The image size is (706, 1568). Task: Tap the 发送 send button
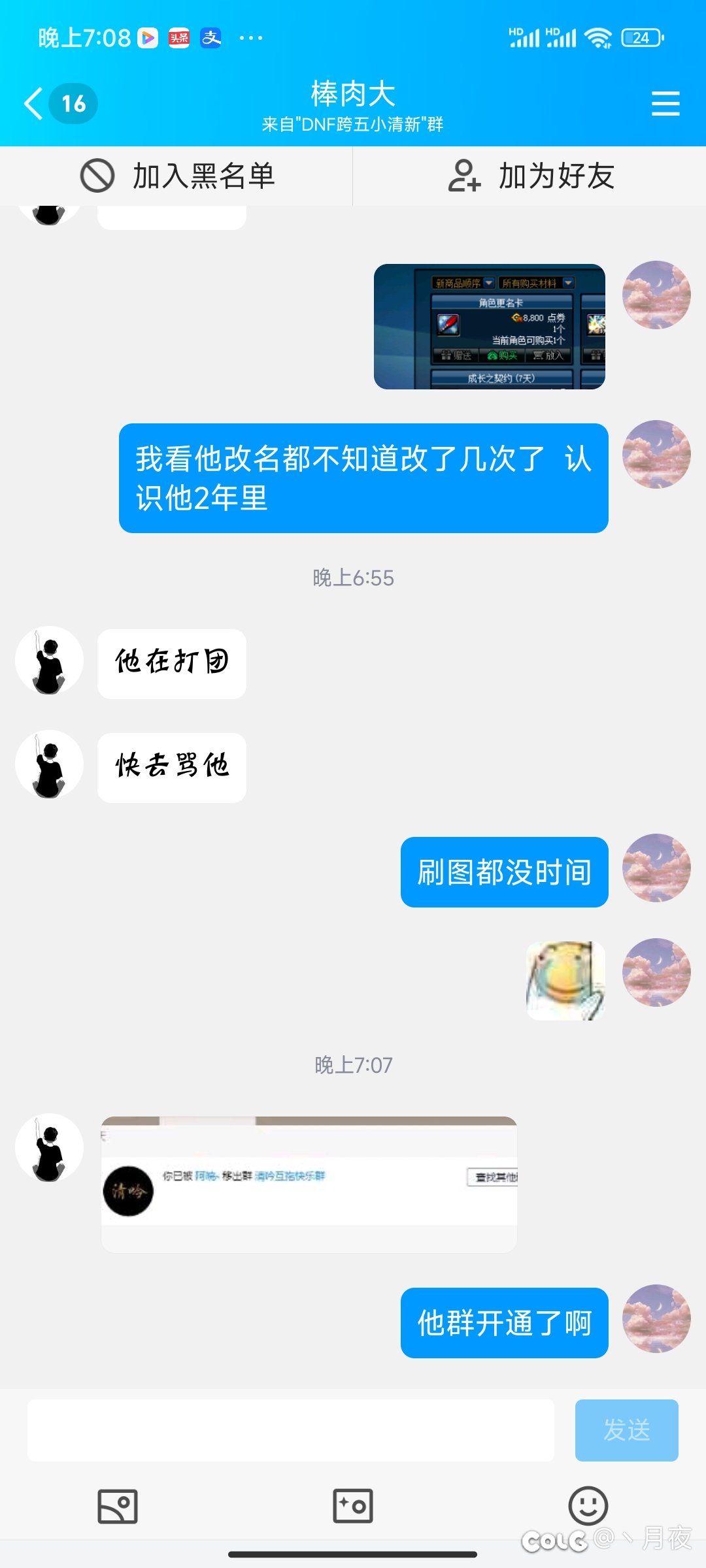click(626, 1430)
